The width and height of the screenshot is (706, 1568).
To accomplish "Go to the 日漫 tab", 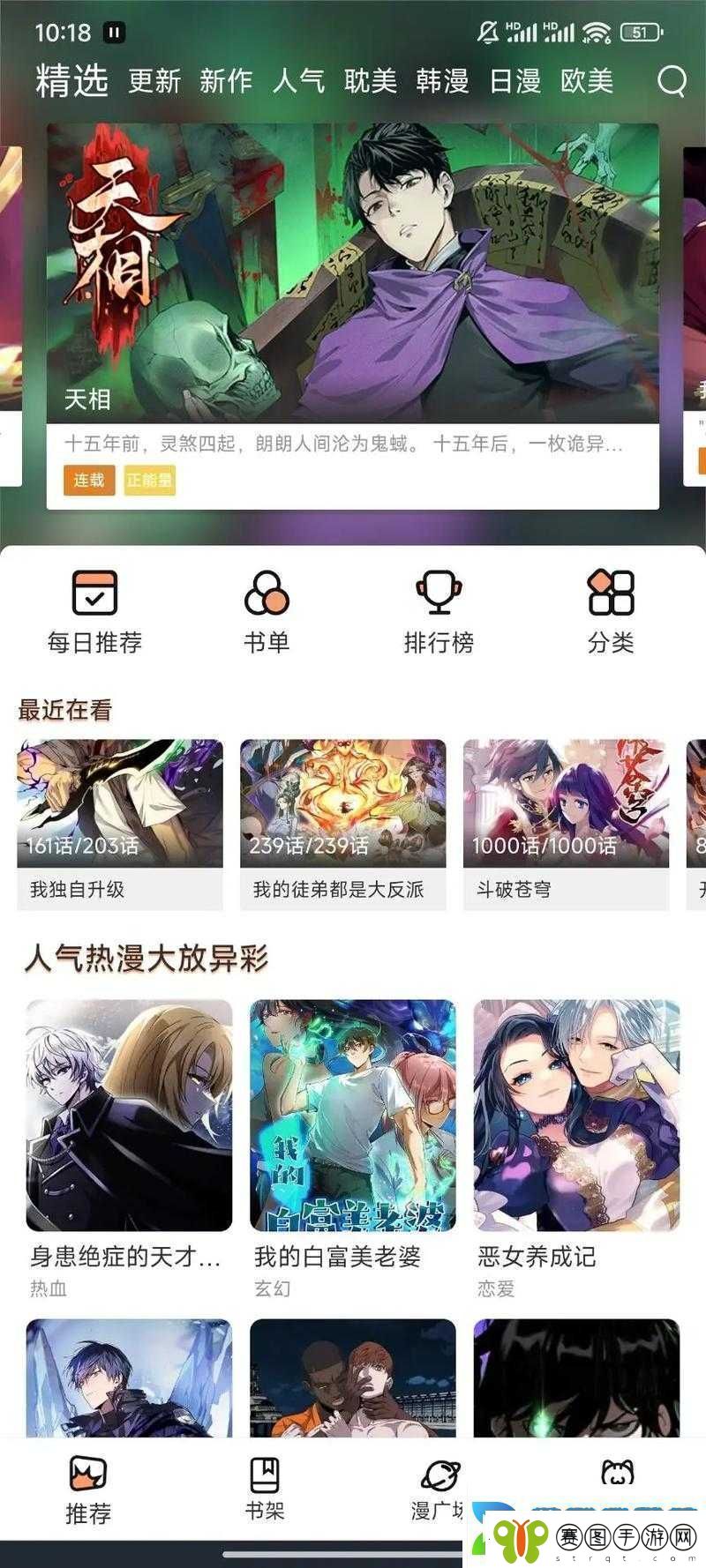I will click(515, 81).
